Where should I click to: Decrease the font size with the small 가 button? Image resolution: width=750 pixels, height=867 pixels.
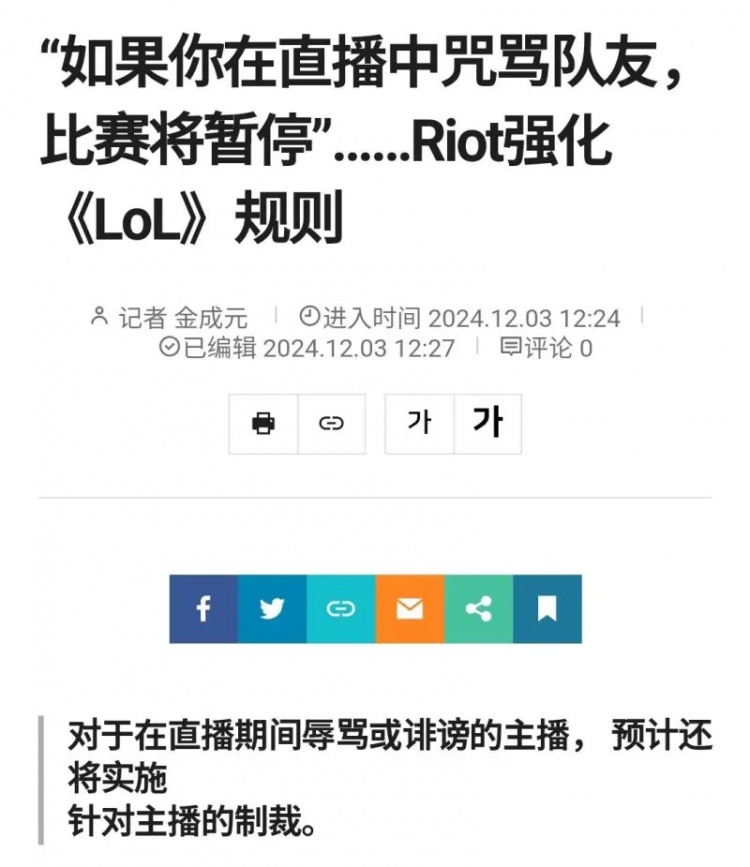[419, 423]
